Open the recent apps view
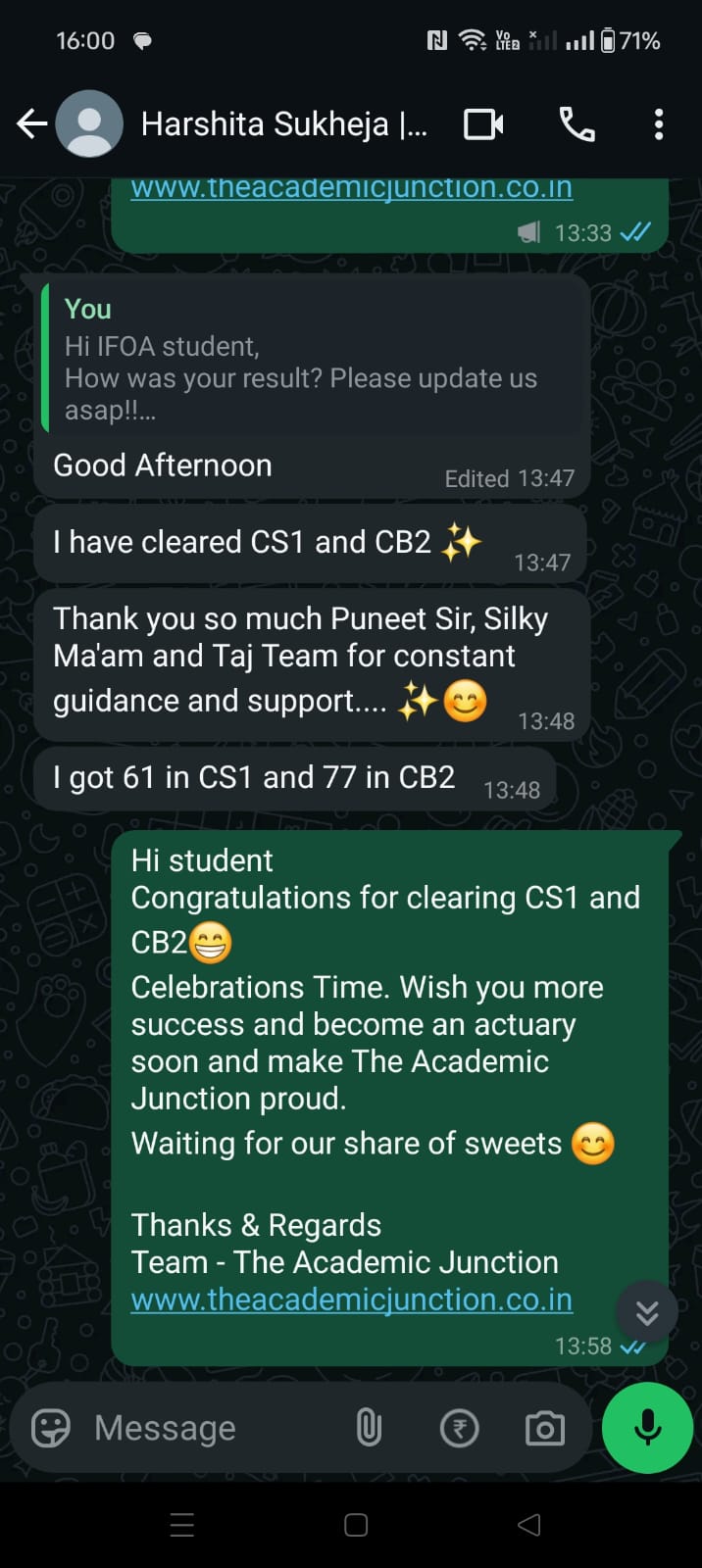 tap(182, 1525)
